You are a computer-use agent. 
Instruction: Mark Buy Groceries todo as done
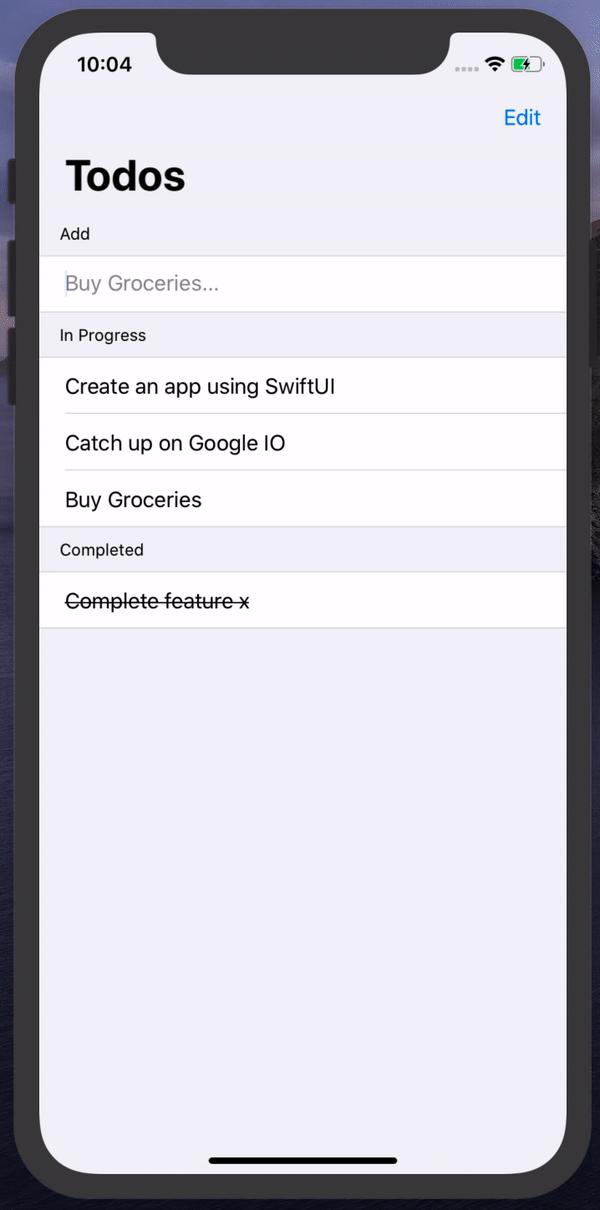pos(303,499)
